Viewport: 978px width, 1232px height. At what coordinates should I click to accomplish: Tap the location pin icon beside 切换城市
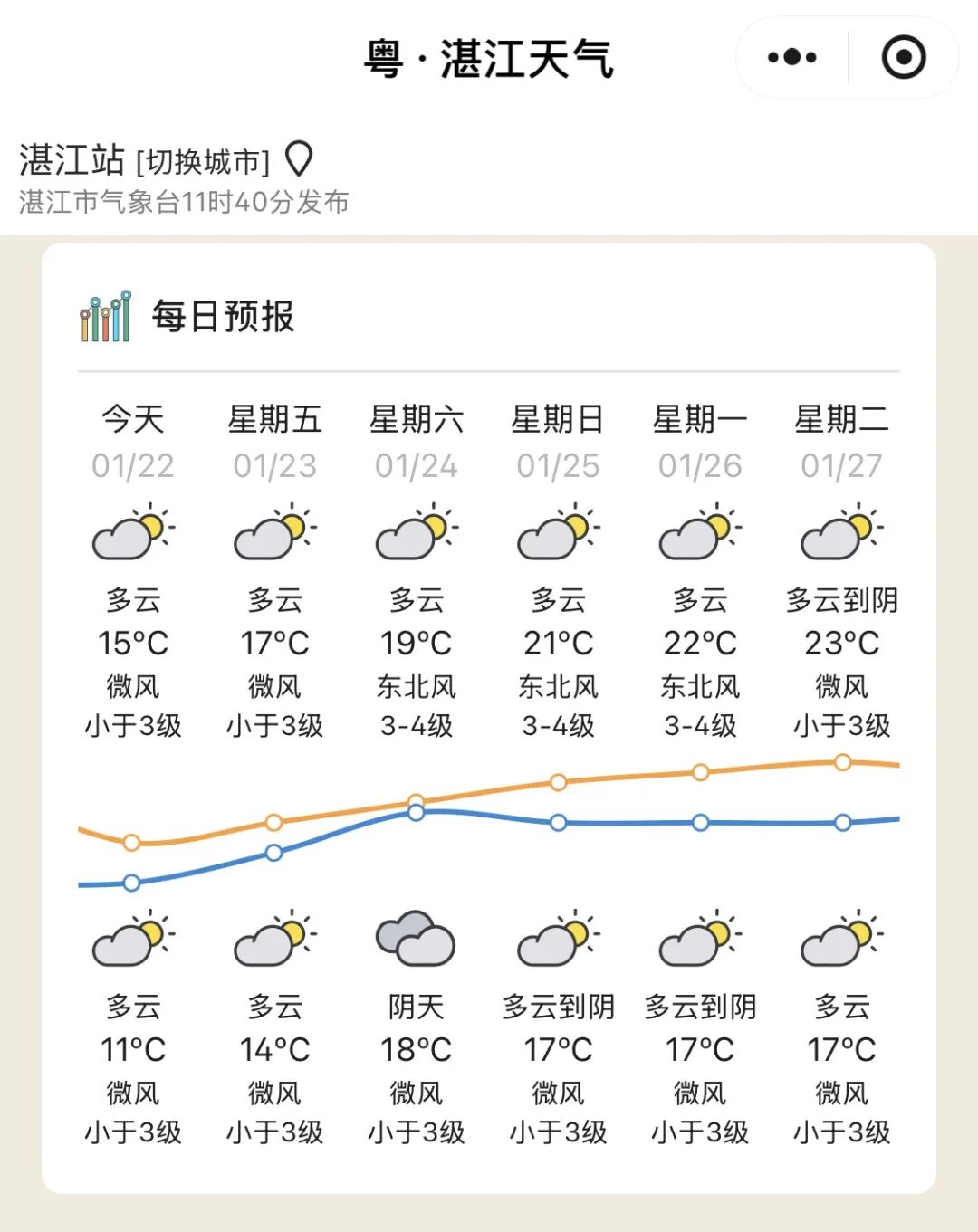[299, 159]
